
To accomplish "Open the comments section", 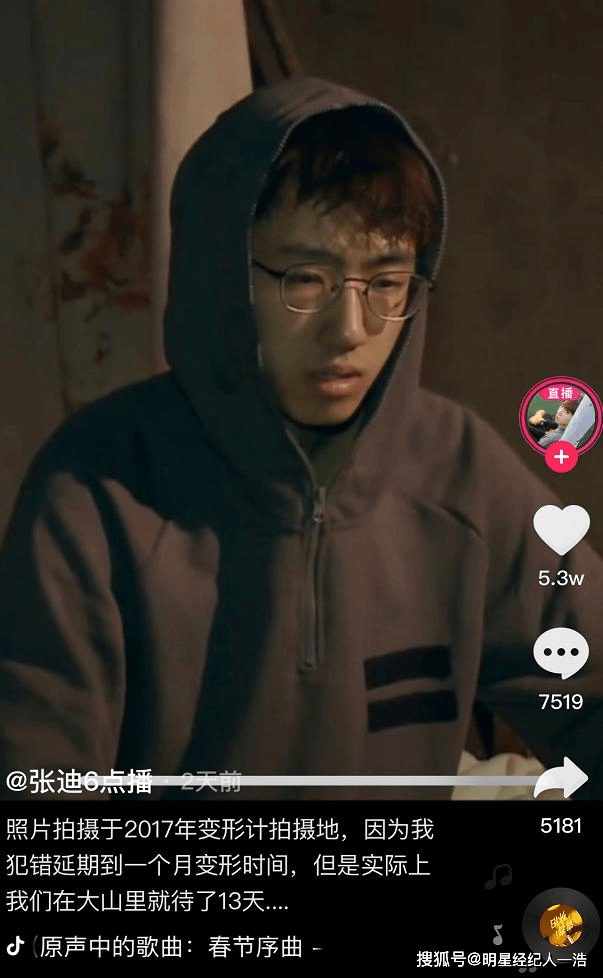I will (561, 655).
